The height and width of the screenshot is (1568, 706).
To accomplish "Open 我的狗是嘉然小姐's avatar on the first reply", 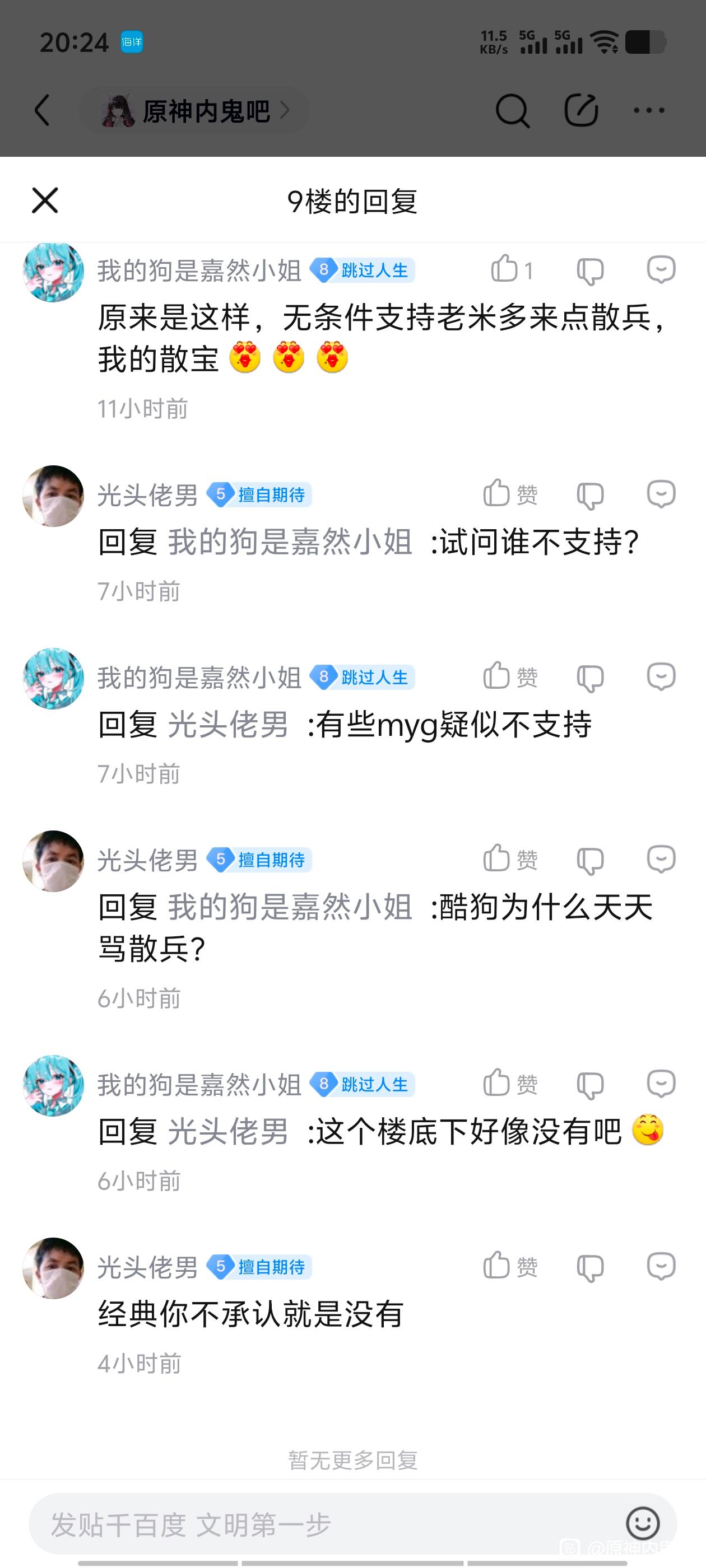I will (54, 272).
